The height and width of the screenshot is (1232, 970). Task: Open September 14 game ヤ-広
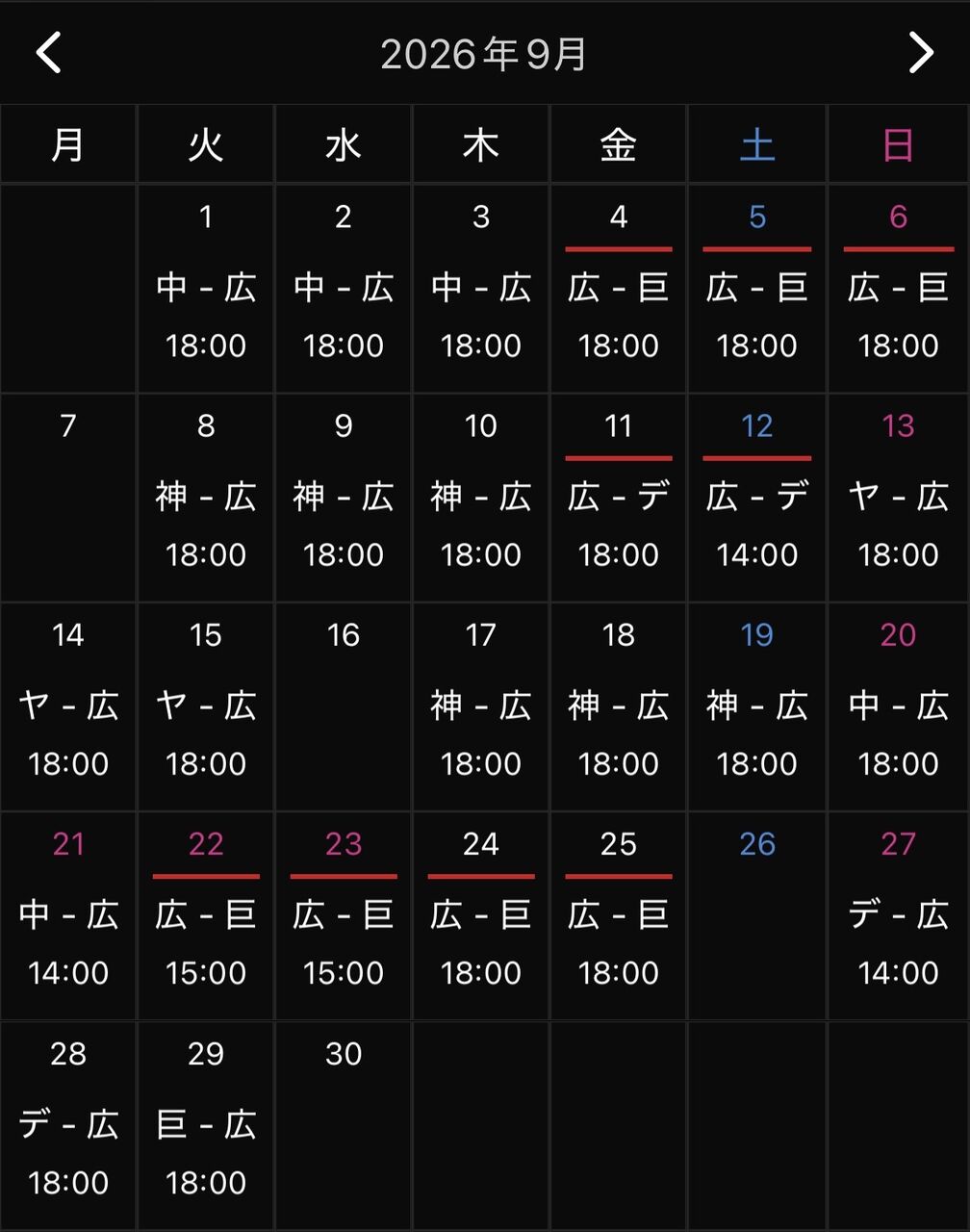(68, 706)
